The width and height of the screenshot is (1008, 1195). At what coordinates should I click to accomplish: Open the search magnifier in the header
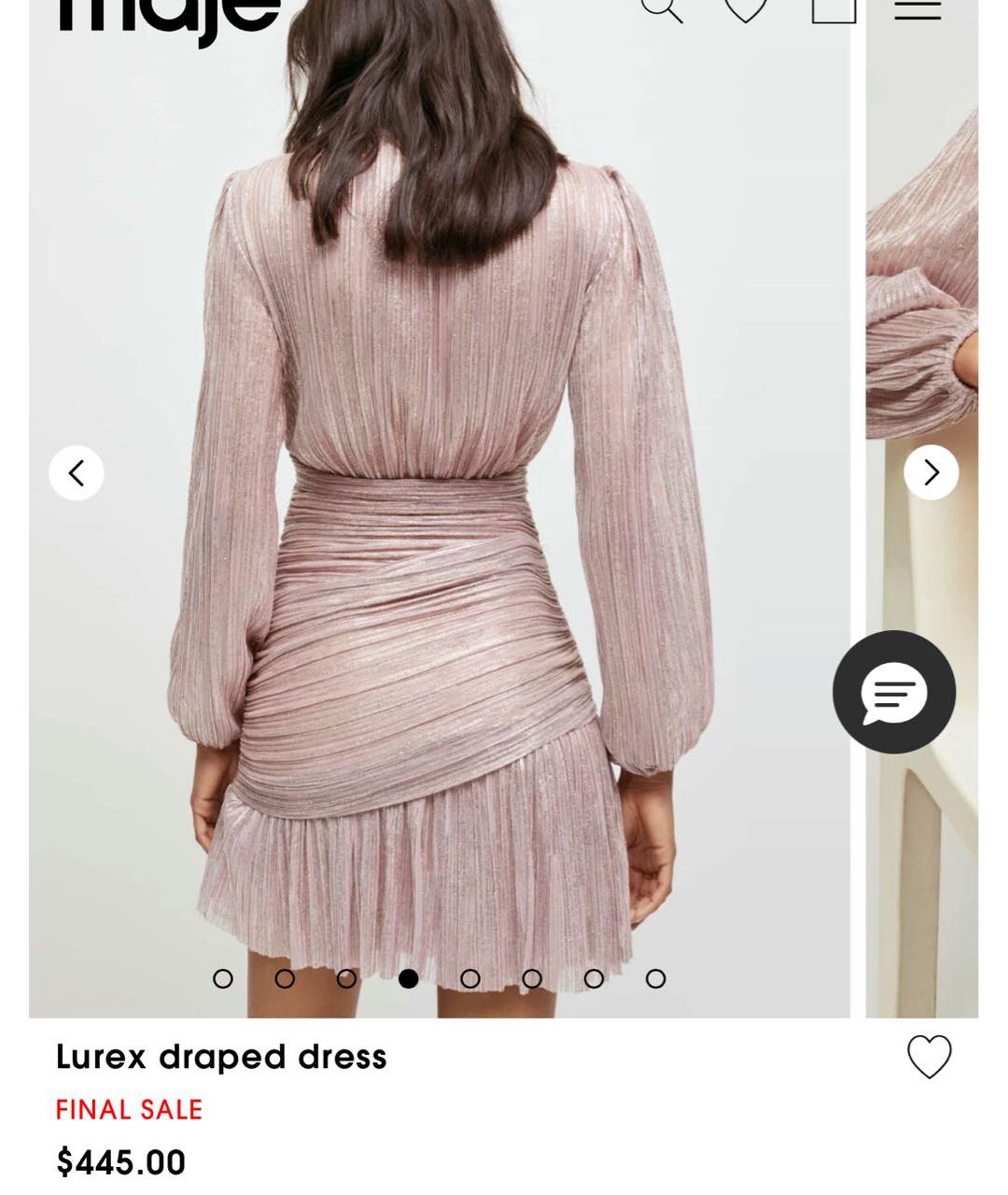click(x=662, y=7)
